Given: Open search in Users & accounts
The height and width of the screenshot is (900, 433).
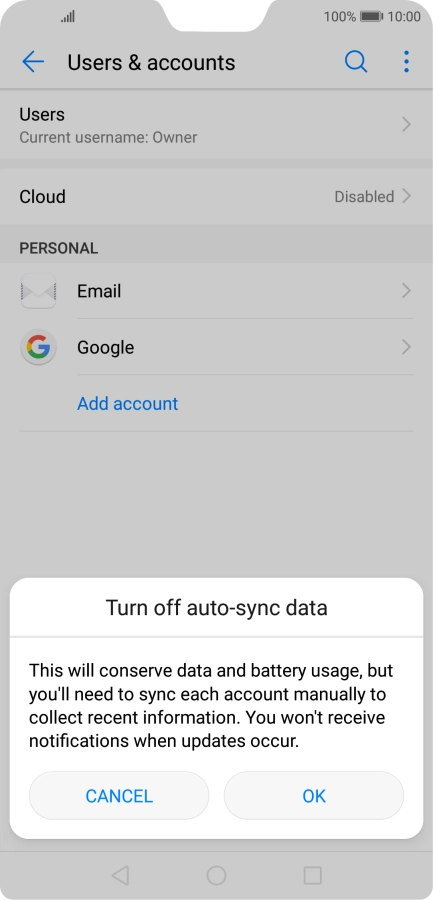Looking at the screenshot, I should click(x=356, y=62).
